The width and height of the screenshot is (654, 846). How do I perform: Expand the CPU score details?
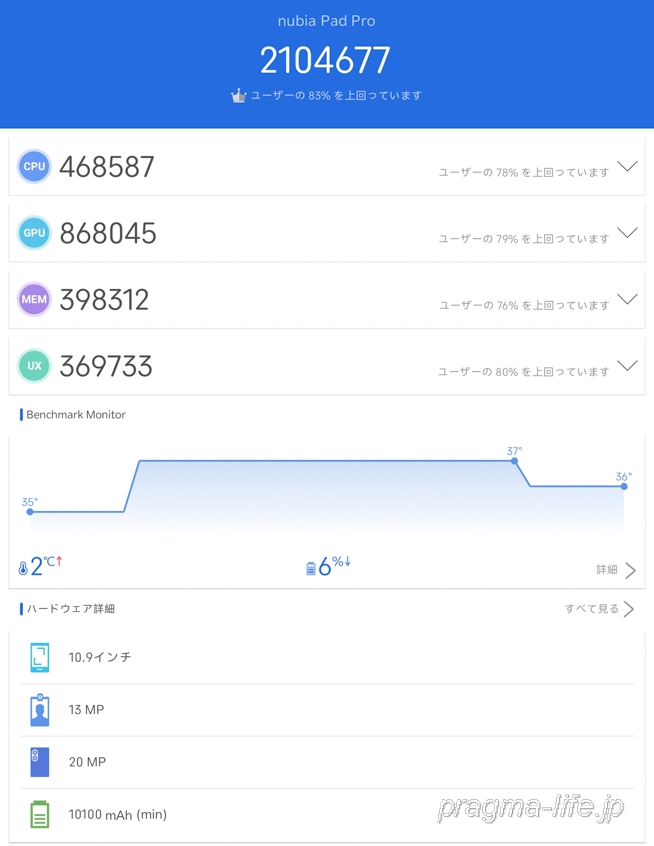[x=627, y=167]
